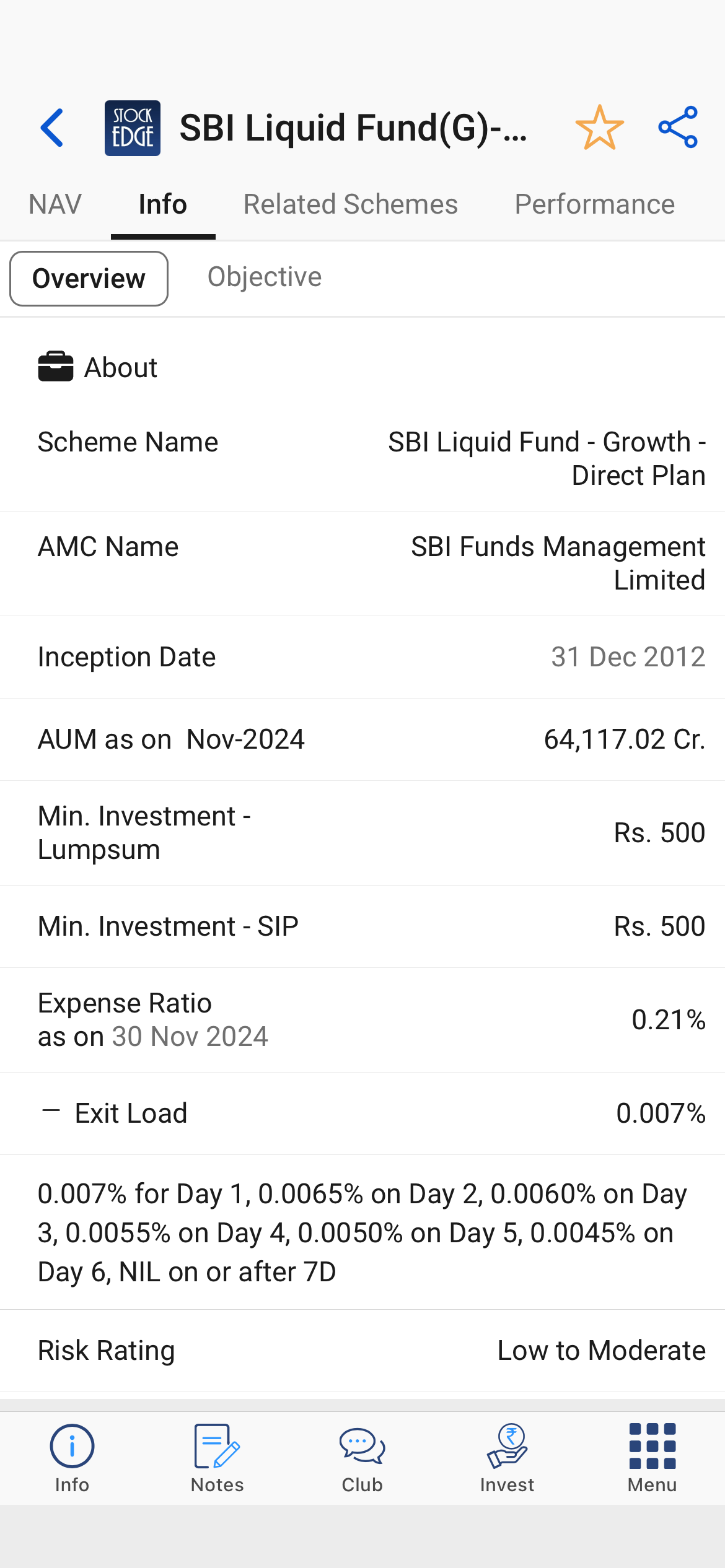Select the Info tab

[x=162, y=203]
